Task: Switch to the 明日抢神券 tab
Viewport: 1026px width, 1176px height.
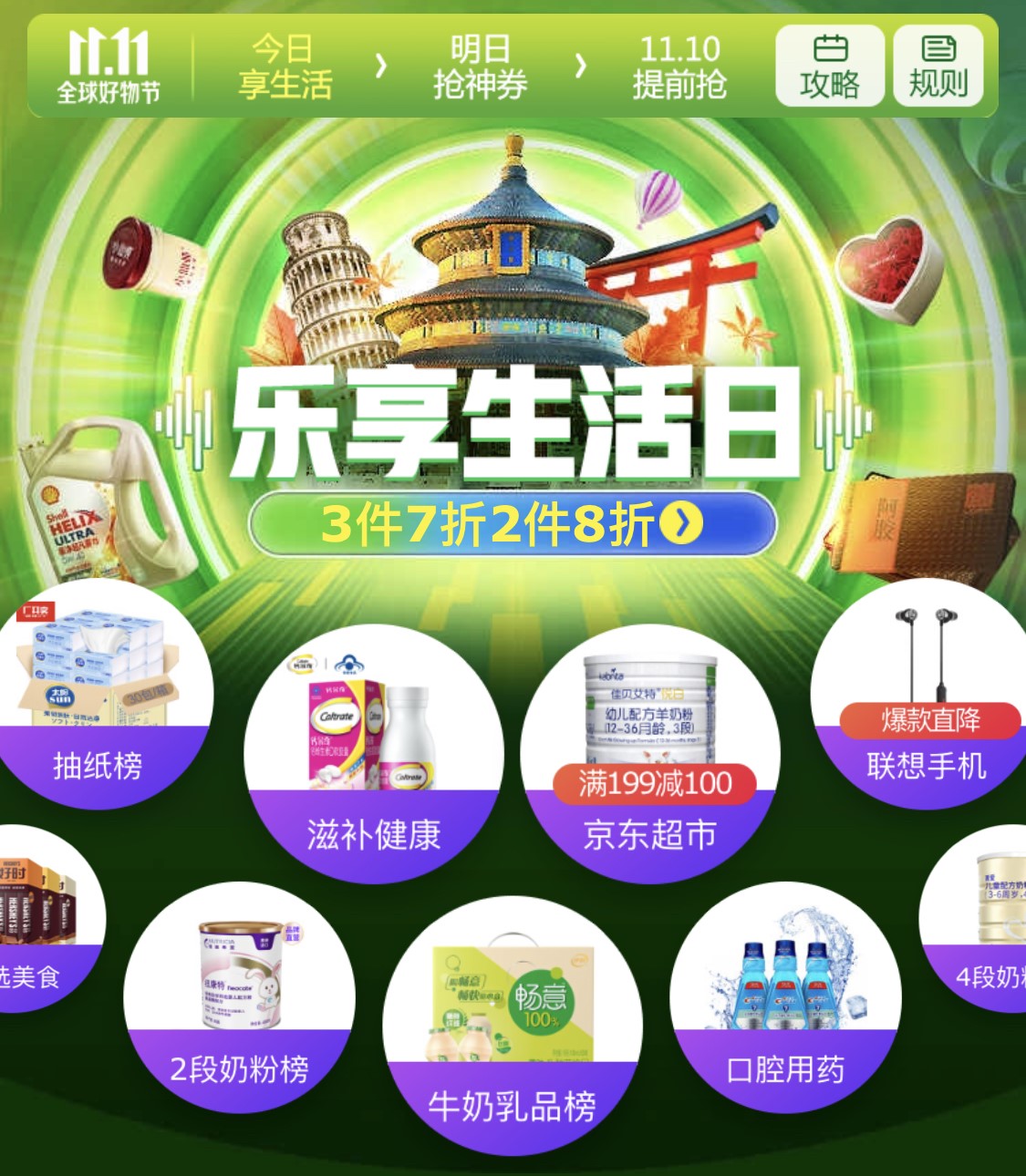Action: tap(480, 67)
